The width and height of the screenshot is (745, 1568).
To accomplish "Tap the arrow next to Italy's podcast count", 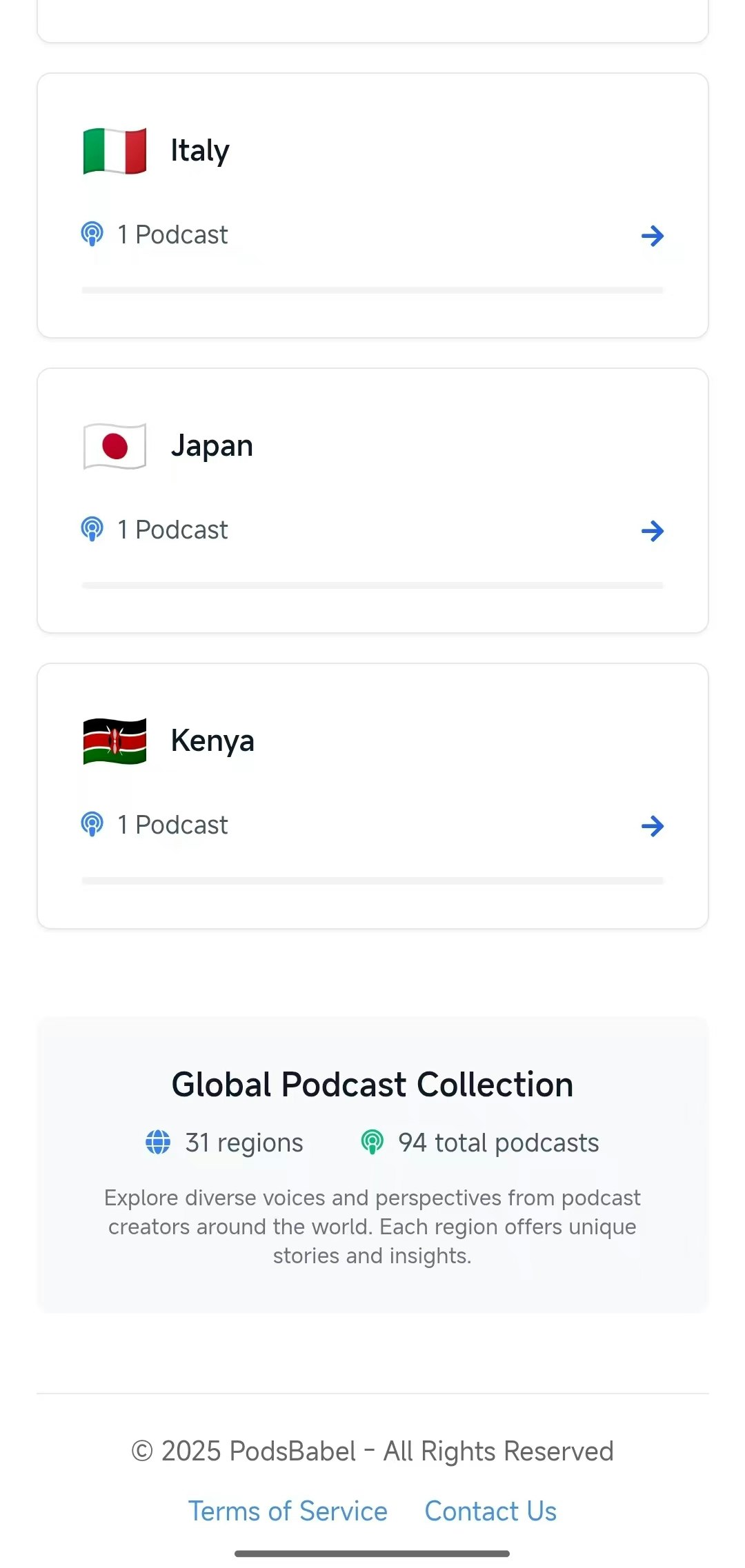I will (652, 236).
